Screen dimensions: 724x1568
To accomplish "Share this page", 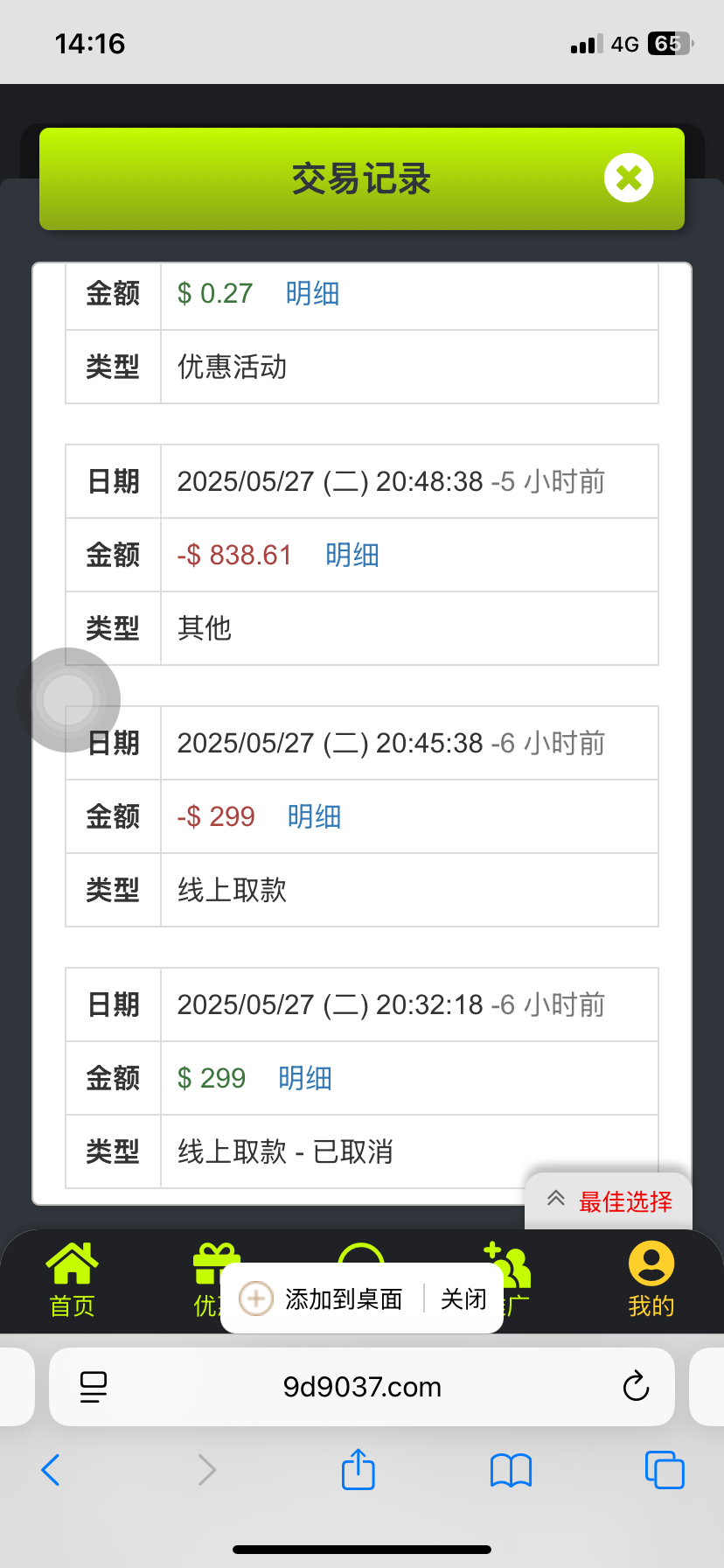I will point(358,1470).
